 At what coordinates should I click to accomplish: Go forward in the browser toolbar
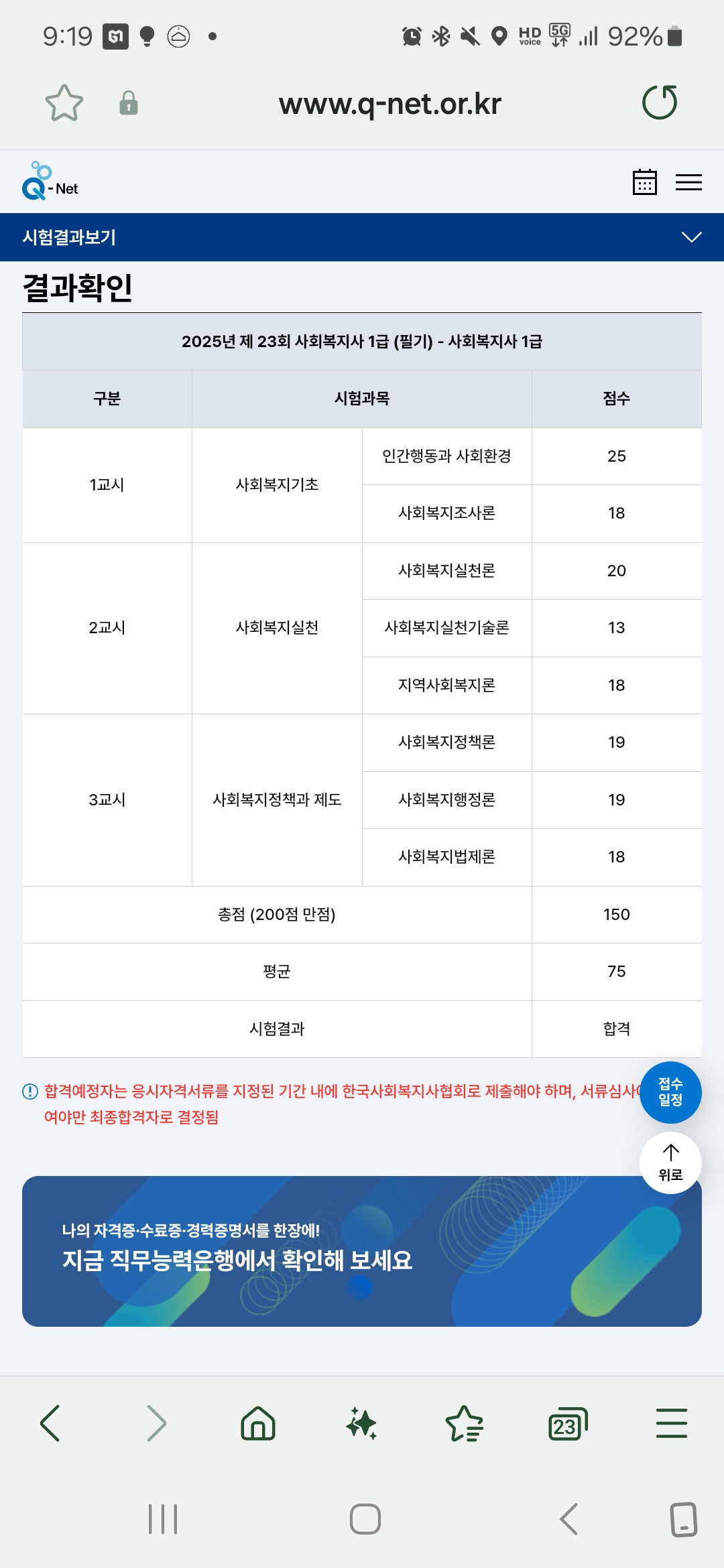(x=156, y=1423)
